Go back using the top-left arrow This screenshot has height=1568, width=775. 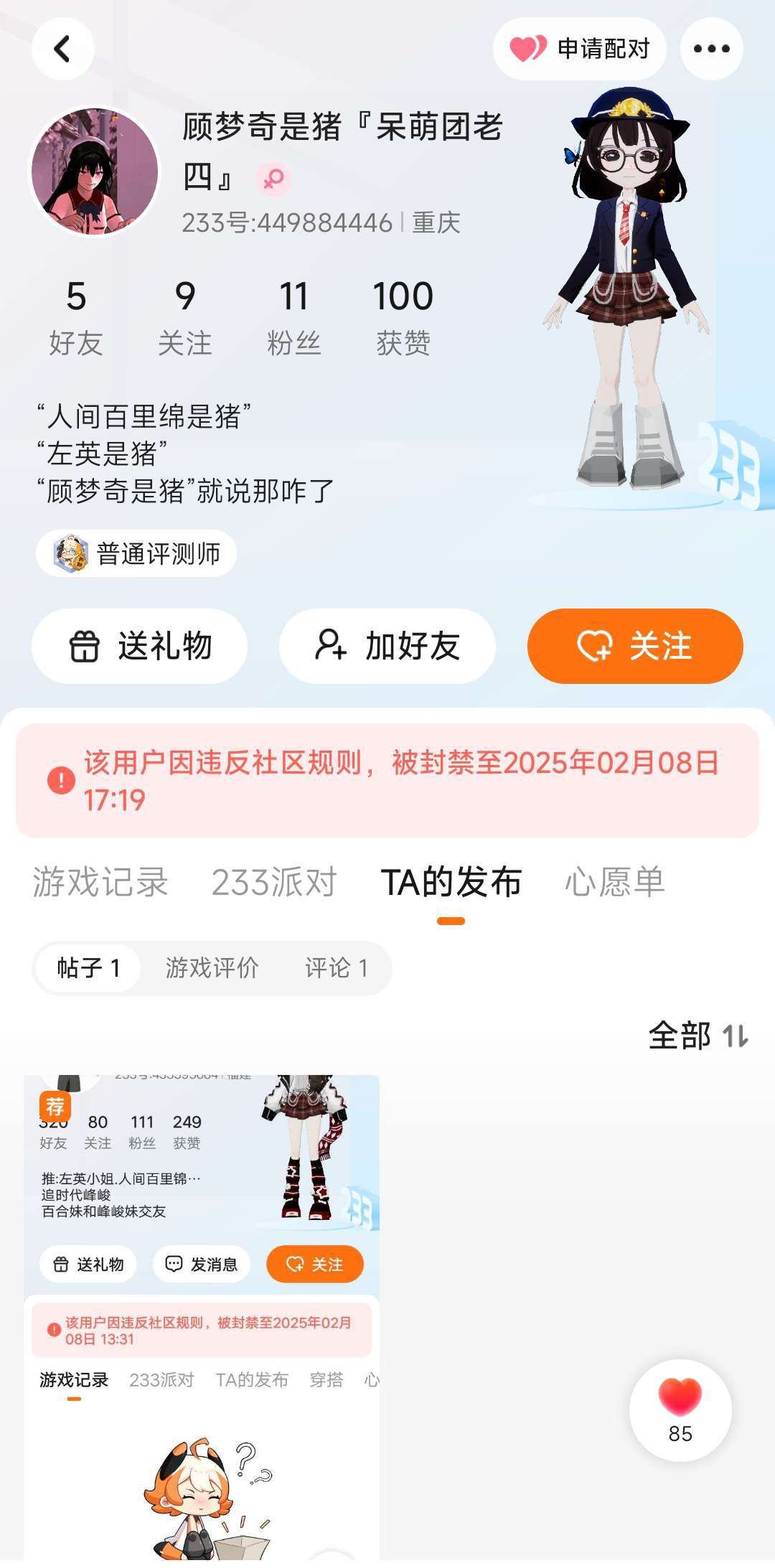[63, 49]
